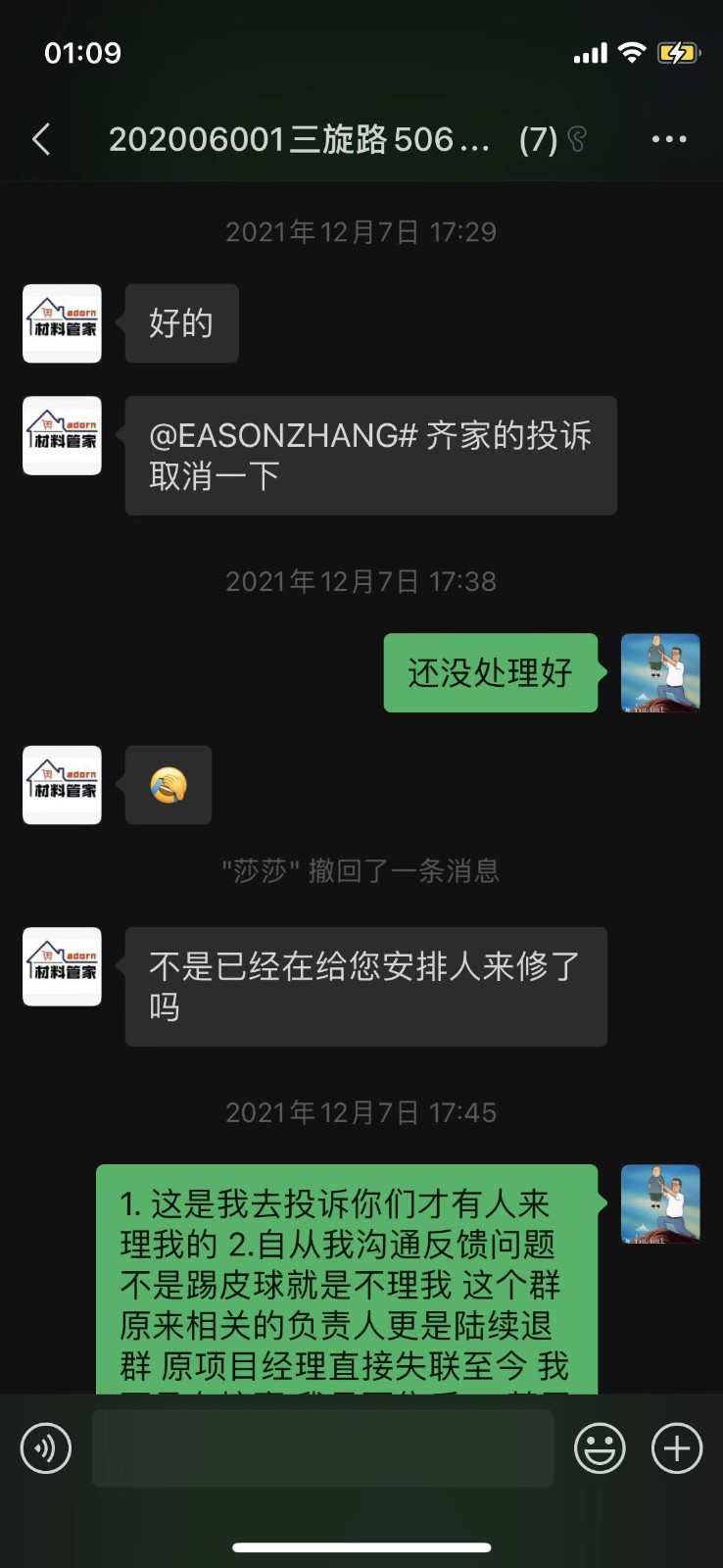Open the plus attachments menu
Viewport: 723px width, 1568px height.
pyautogui.click(x=677, y=1448)
